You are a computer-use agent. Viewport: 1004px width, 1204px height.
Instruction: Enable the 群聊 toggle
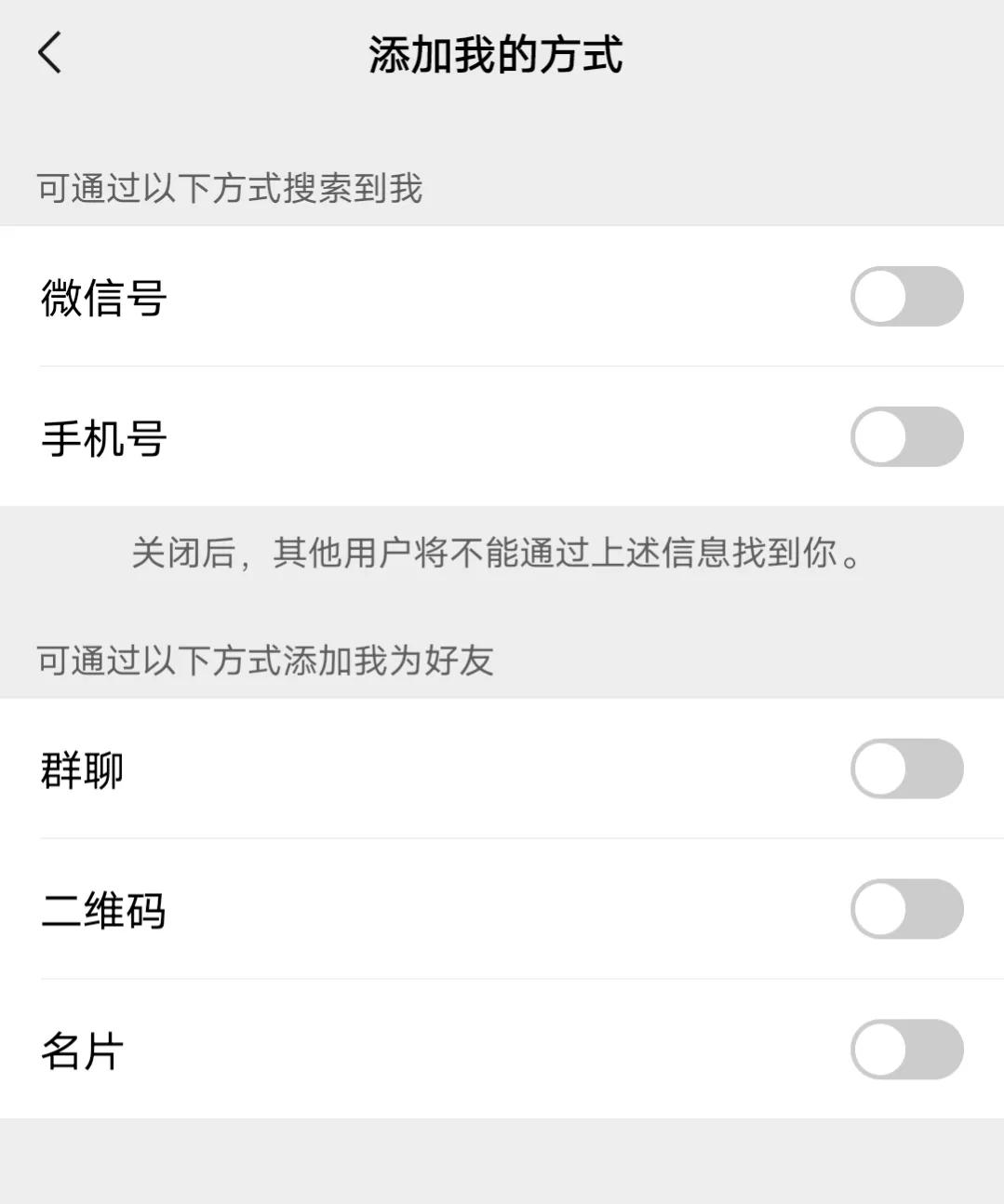click(906, 769)
